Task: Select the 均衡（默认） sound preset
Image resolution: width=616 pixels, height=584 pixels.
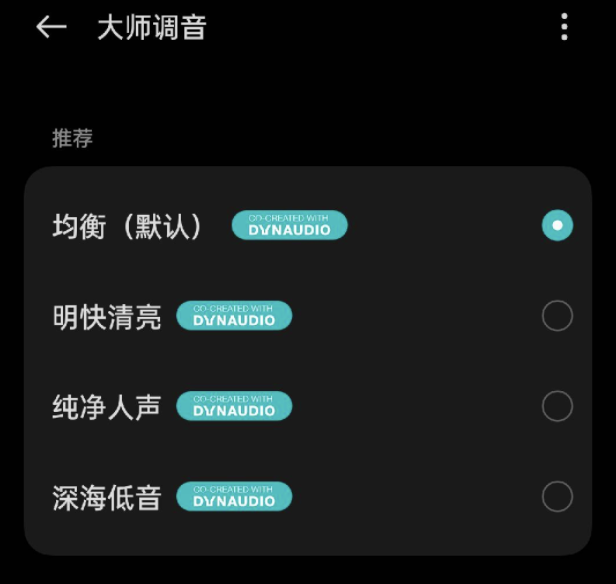Action: 557,226
